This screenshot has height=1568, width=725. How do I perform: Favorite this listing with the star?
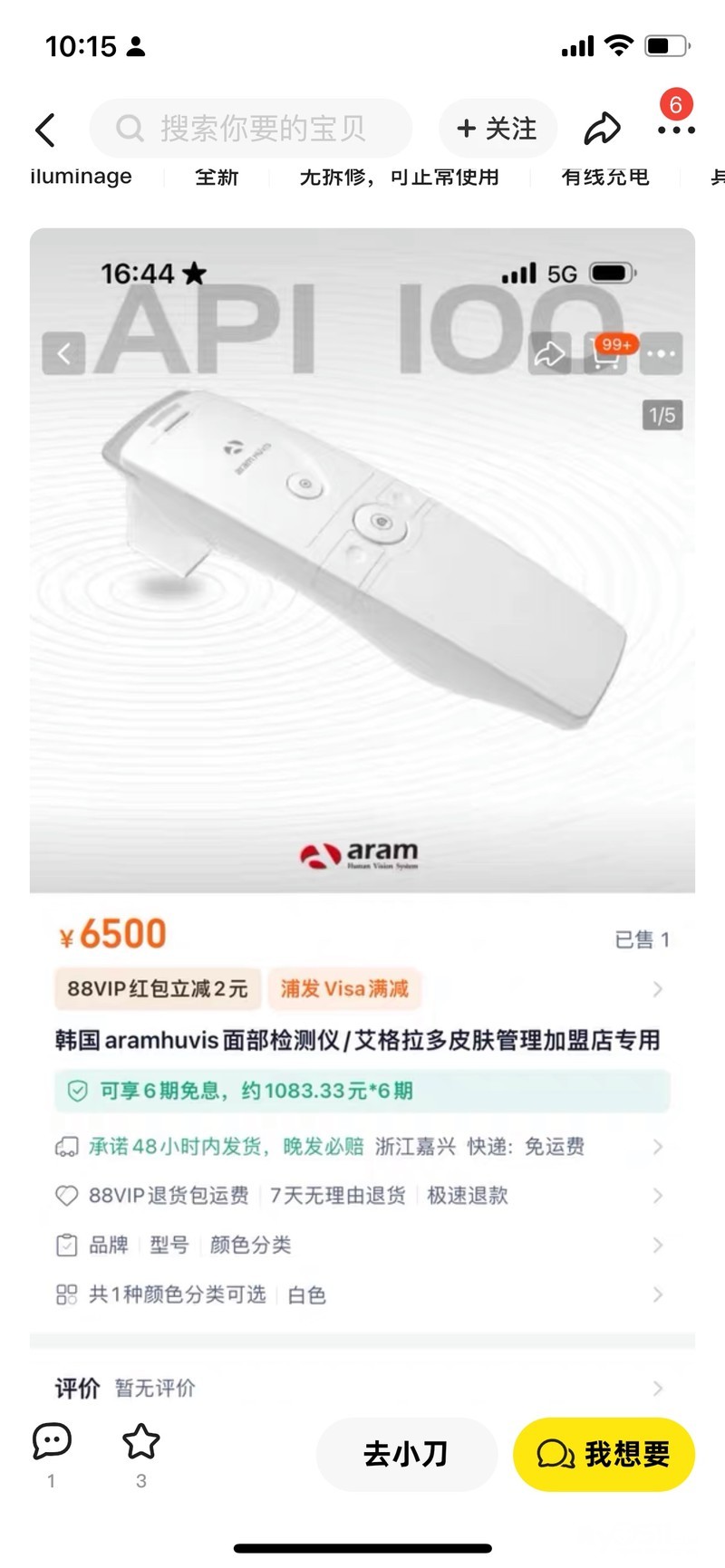(141, 1440)
